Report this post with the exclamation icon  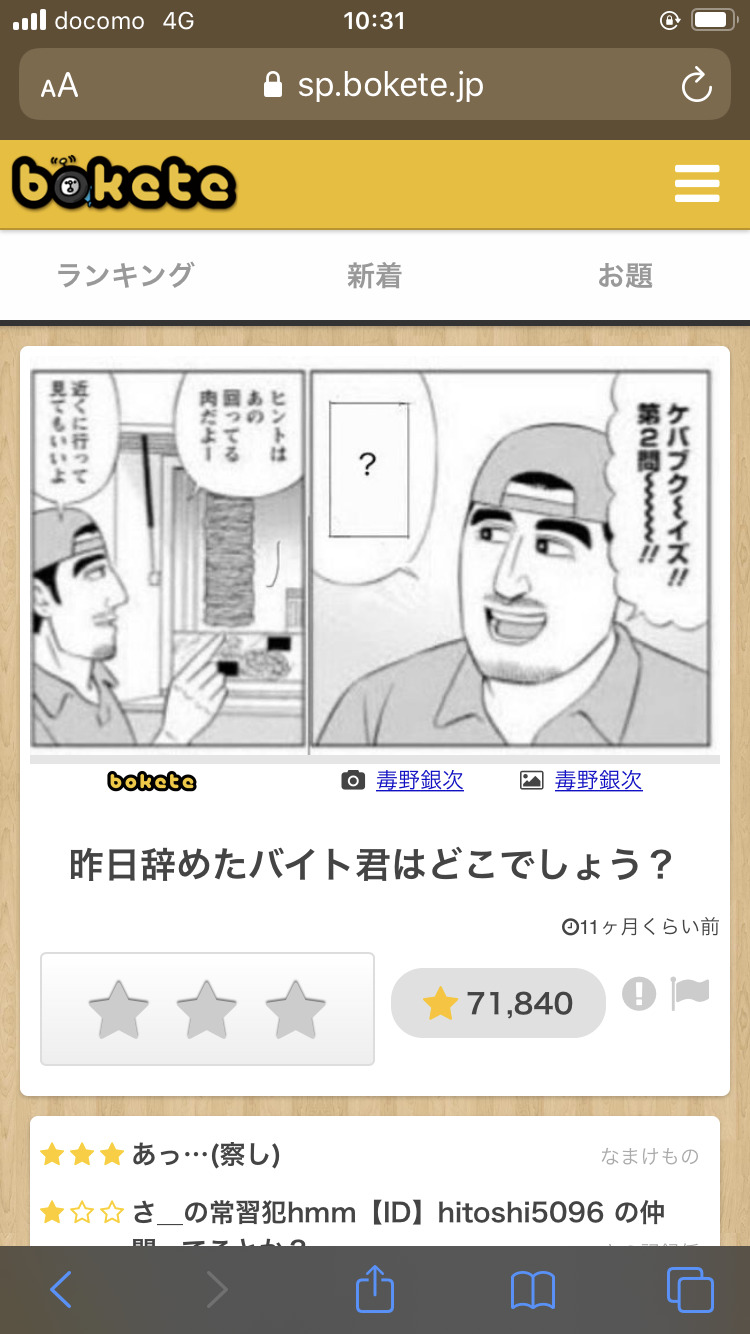pos(639,993)
